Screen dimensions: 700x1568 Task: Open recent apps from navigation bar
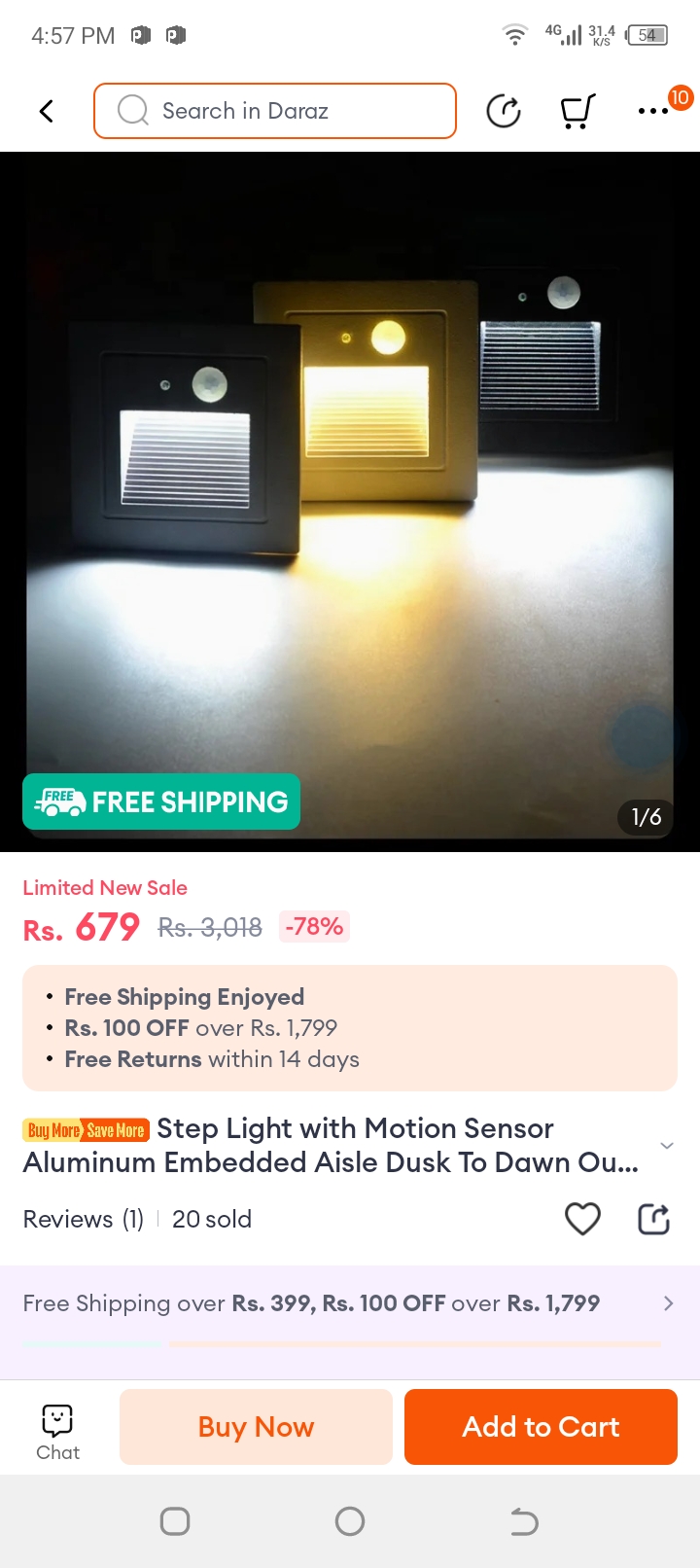click(175, 1521)
